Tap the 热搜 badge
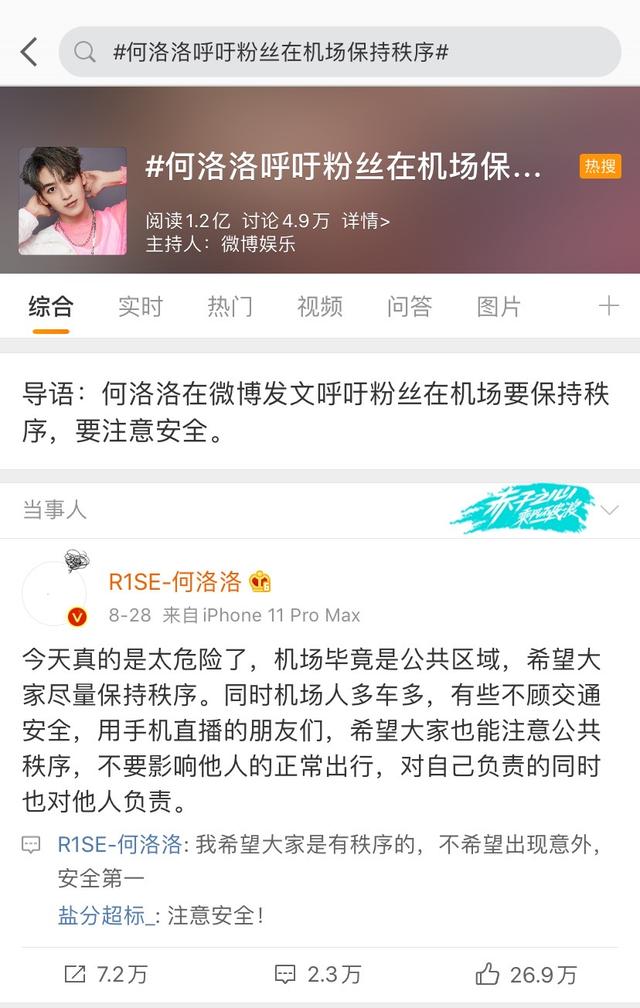The width and height of the screenshot is (640, 1008). point(600,166)
